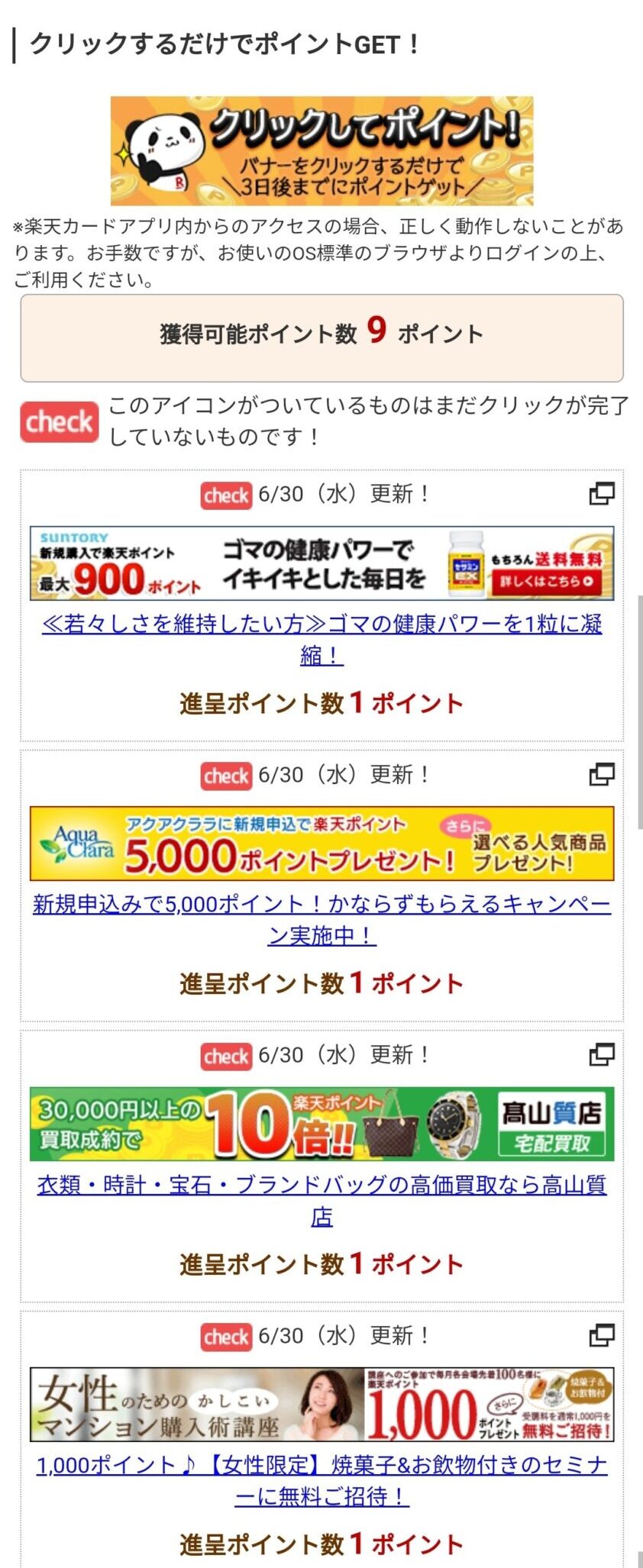Screen dimensions: 643x1568
Task: Tap the new-window icon on the Suntory card
Action: pyautogui.click(x=601, y=494)
